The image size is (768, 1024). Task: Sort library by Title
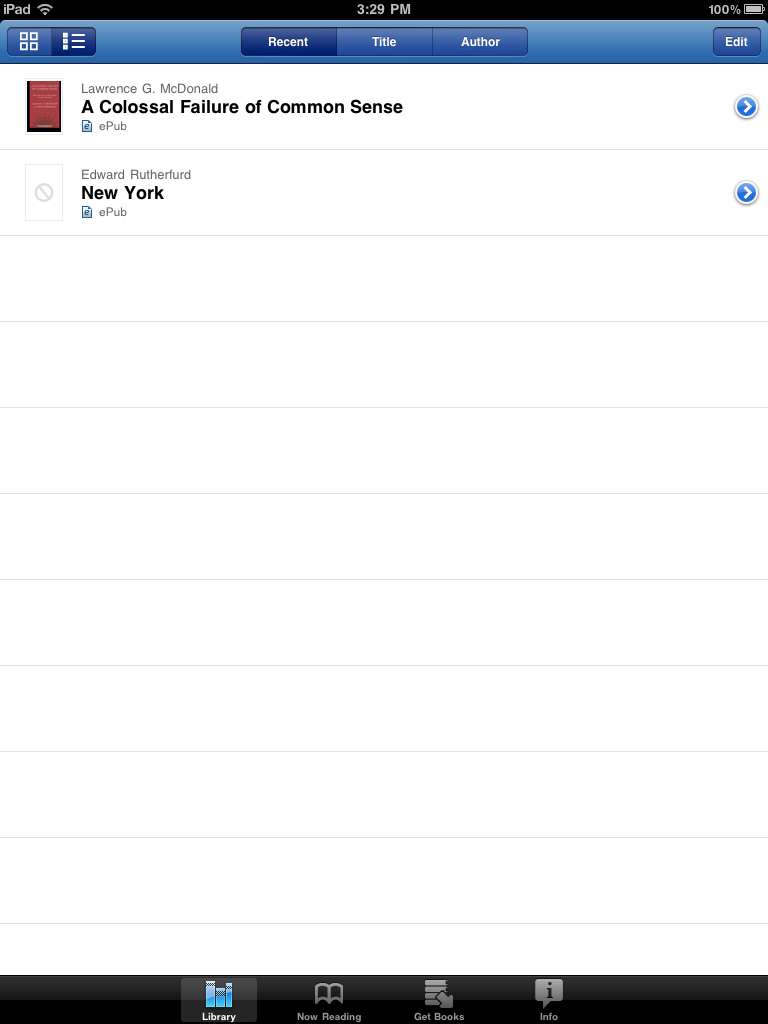tap(384, 42)
